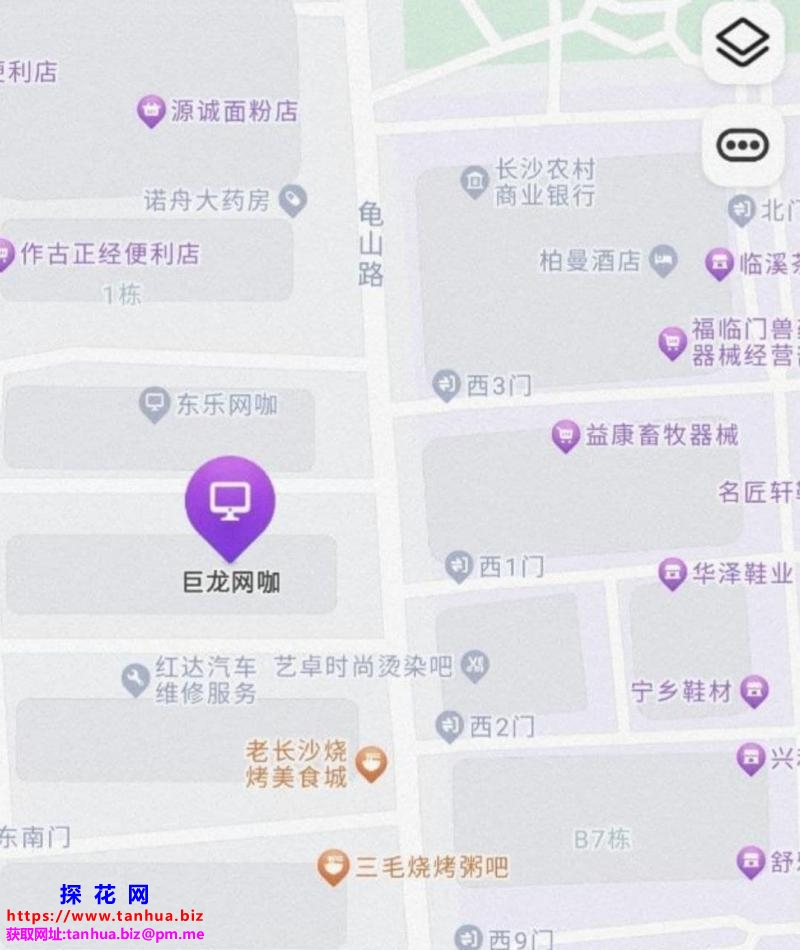
Task: Select the 东乐网咖 map marker
Action: click(x=154, y=405)
